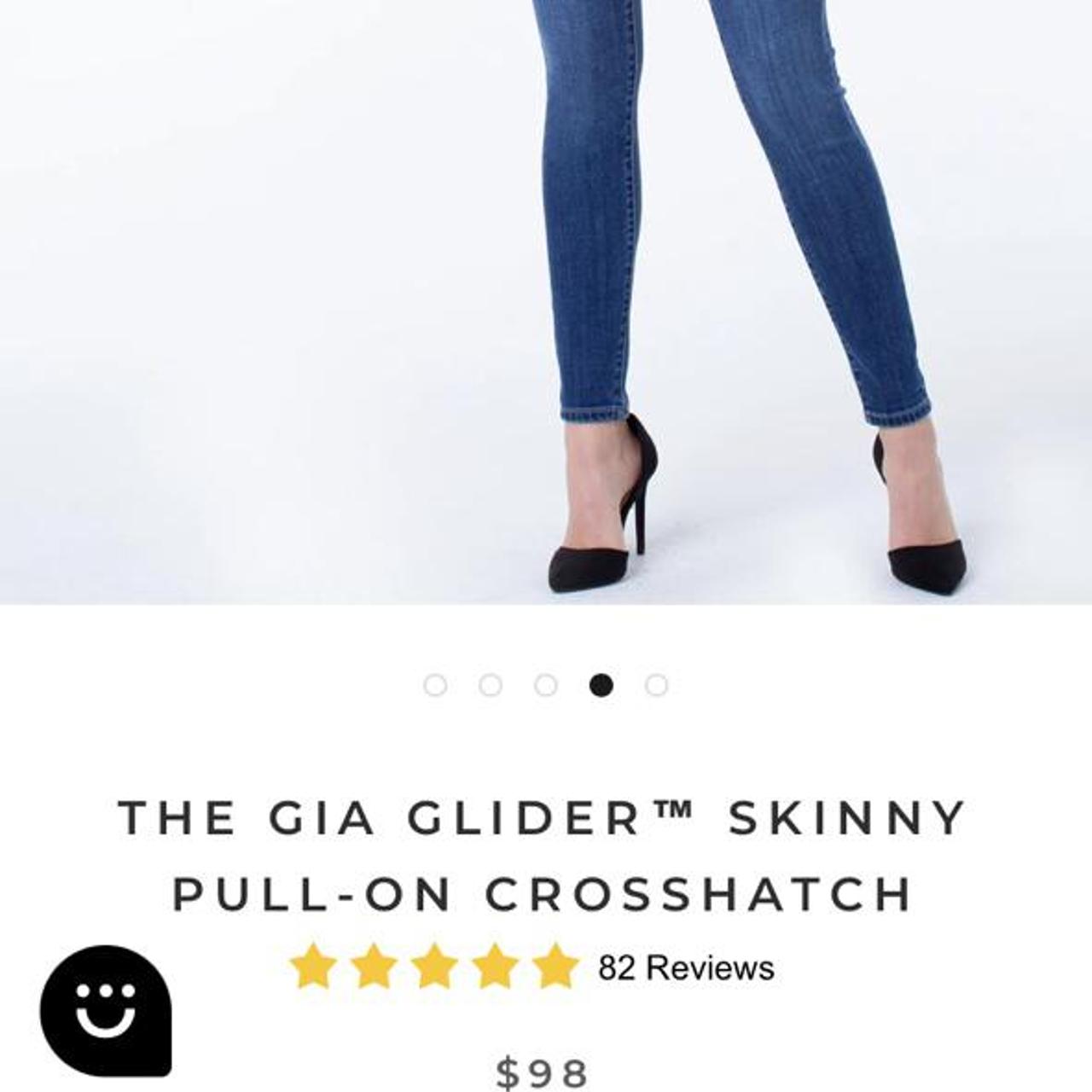Image resolution: width=1092 pixels, height=1092 pixels.
Task: Go to the third carousel image dot
Action: click(546, 685)
